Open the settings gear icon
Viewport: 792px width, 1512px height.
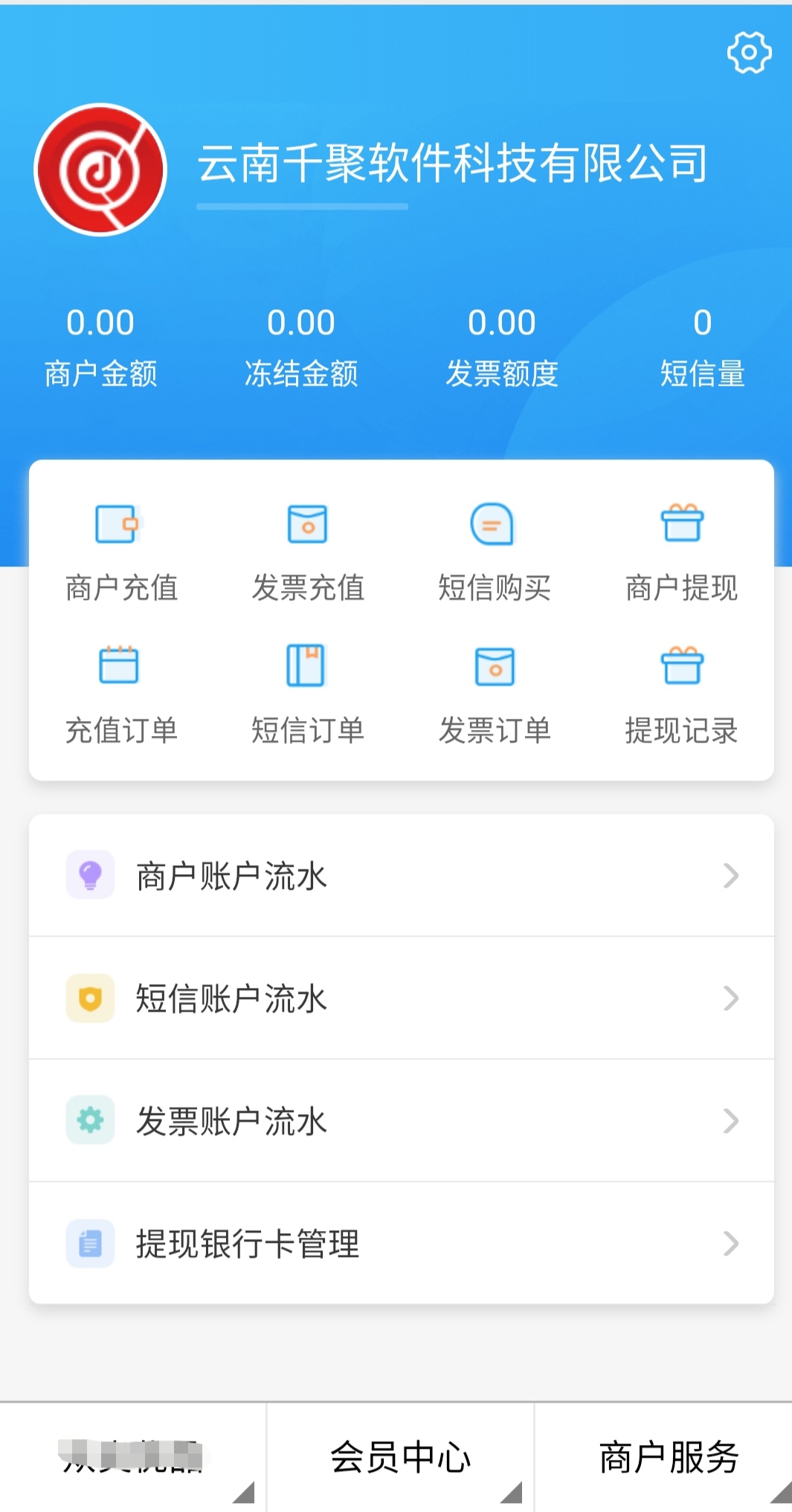click(x=749, y=53)
